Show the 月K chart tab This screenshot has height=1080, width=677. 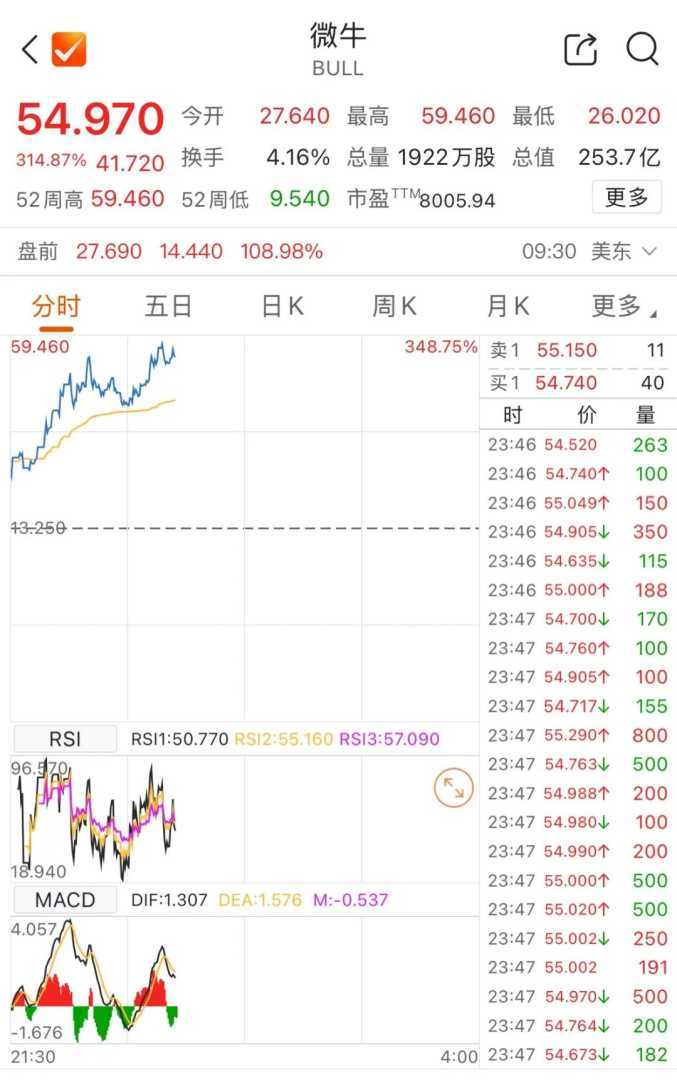tap(507, 306)
